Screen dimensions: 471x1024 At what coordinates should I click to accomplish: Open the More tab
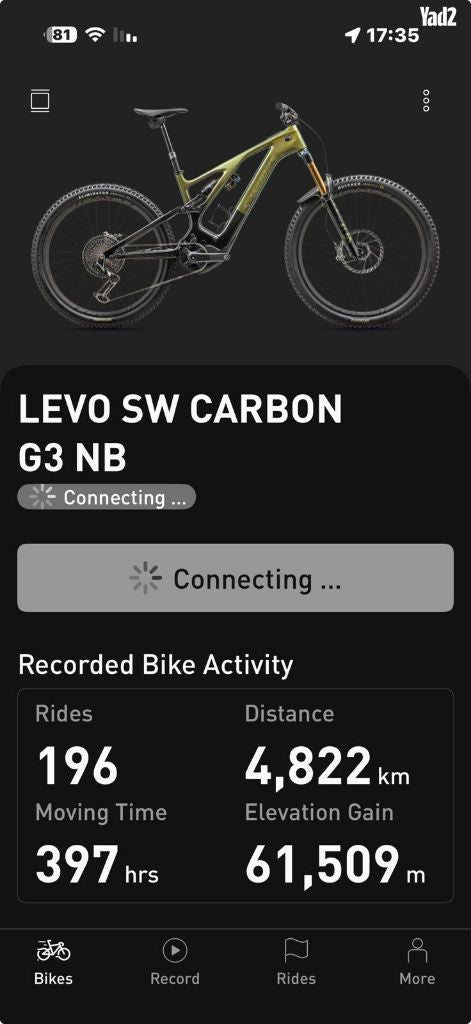(417, 961)
